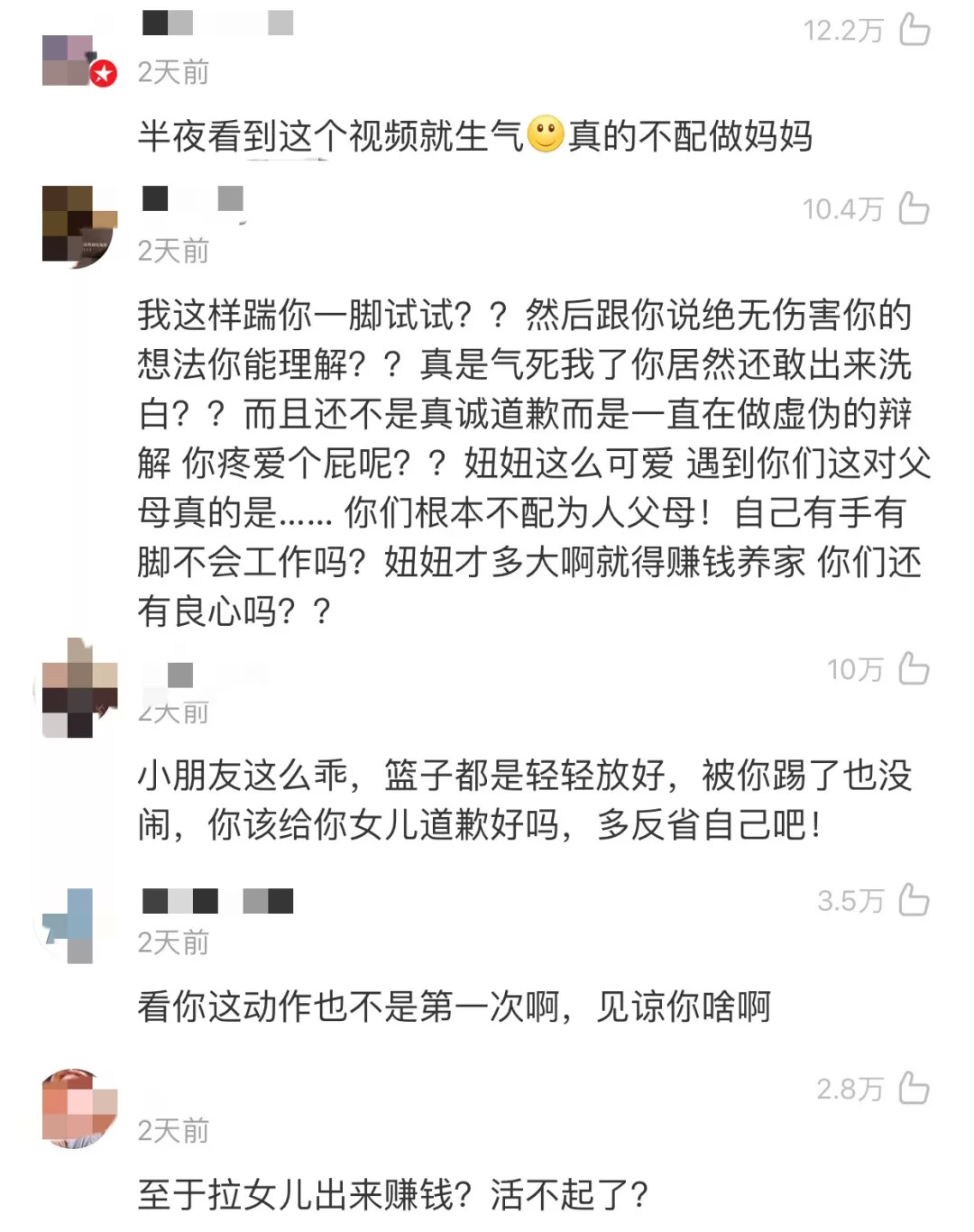Like the comment with 10.4万 likes

[x=914, y=208]
